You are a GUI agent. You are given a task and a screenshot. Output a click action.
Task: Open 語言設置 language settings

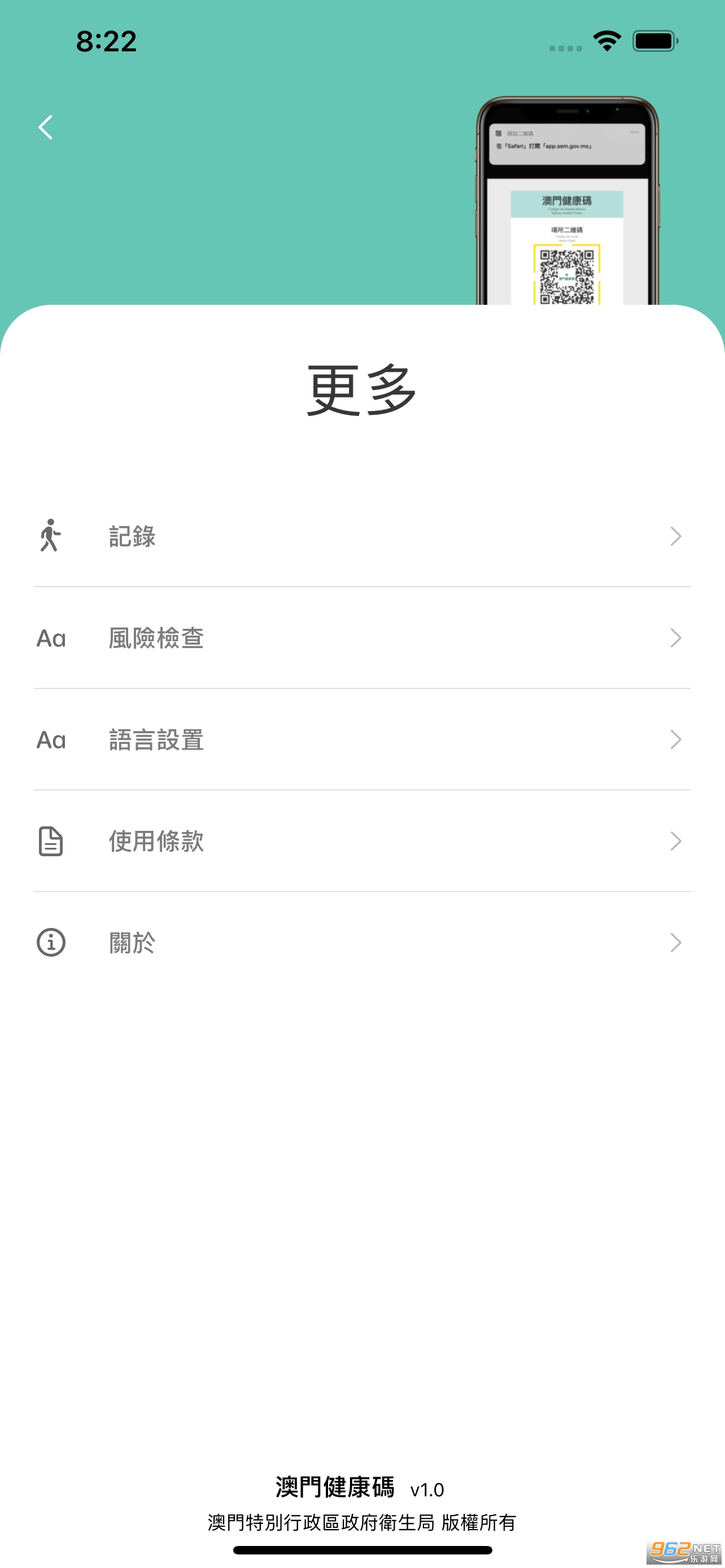pos(361,739)
